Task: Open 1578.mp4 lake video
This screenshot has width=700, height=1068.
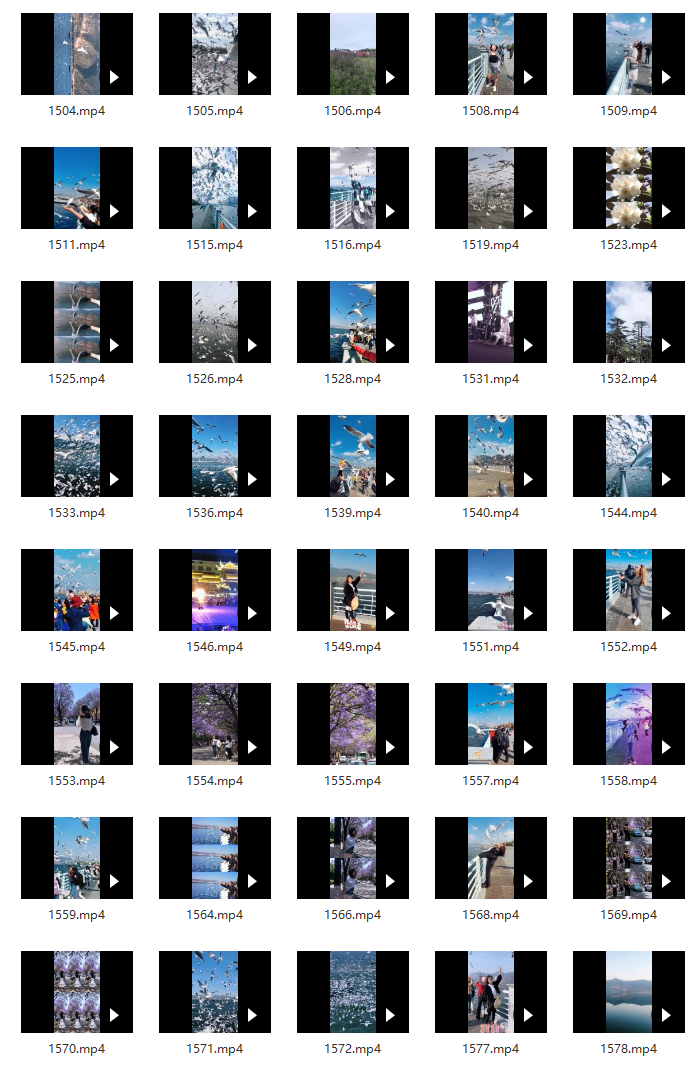Action: [x=629, y=992]
